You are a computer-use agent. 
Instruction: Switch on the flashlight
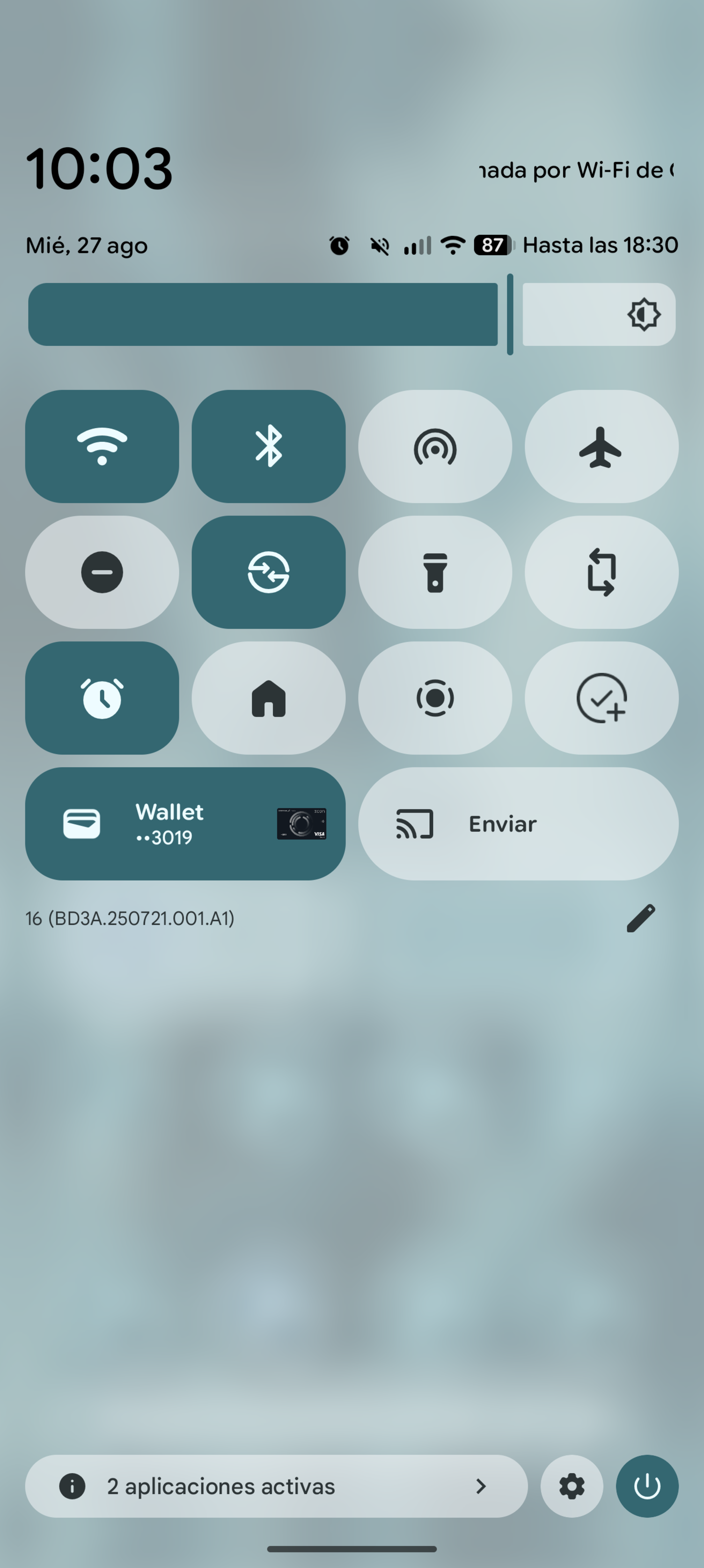pos(435,572)
